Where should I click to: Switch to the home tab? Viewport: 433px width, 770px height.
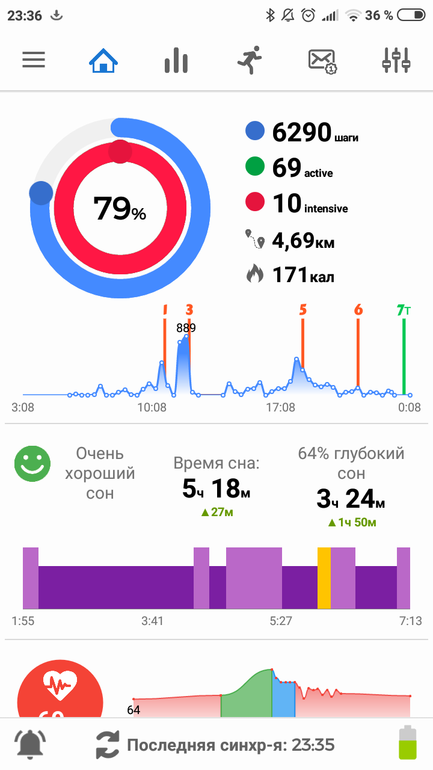(103, 61)
